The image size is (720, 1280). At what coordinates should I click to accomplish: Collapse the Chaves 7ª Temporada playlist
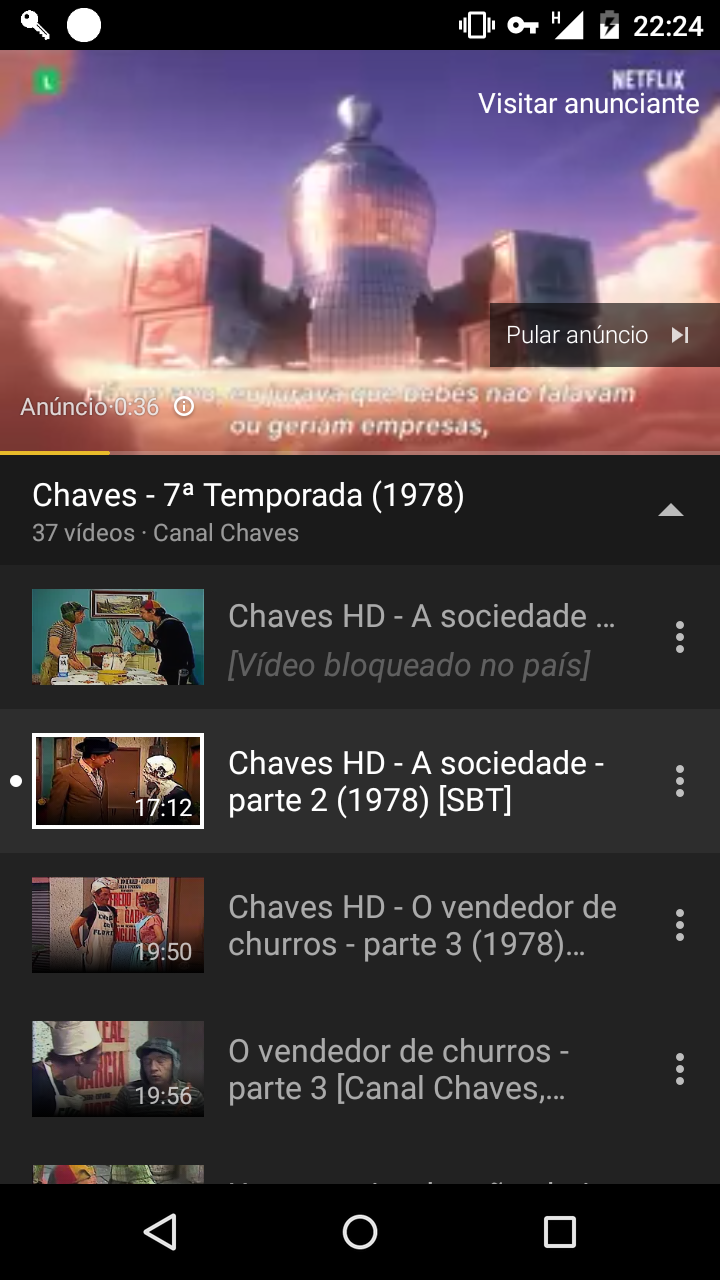coord(671,511)
